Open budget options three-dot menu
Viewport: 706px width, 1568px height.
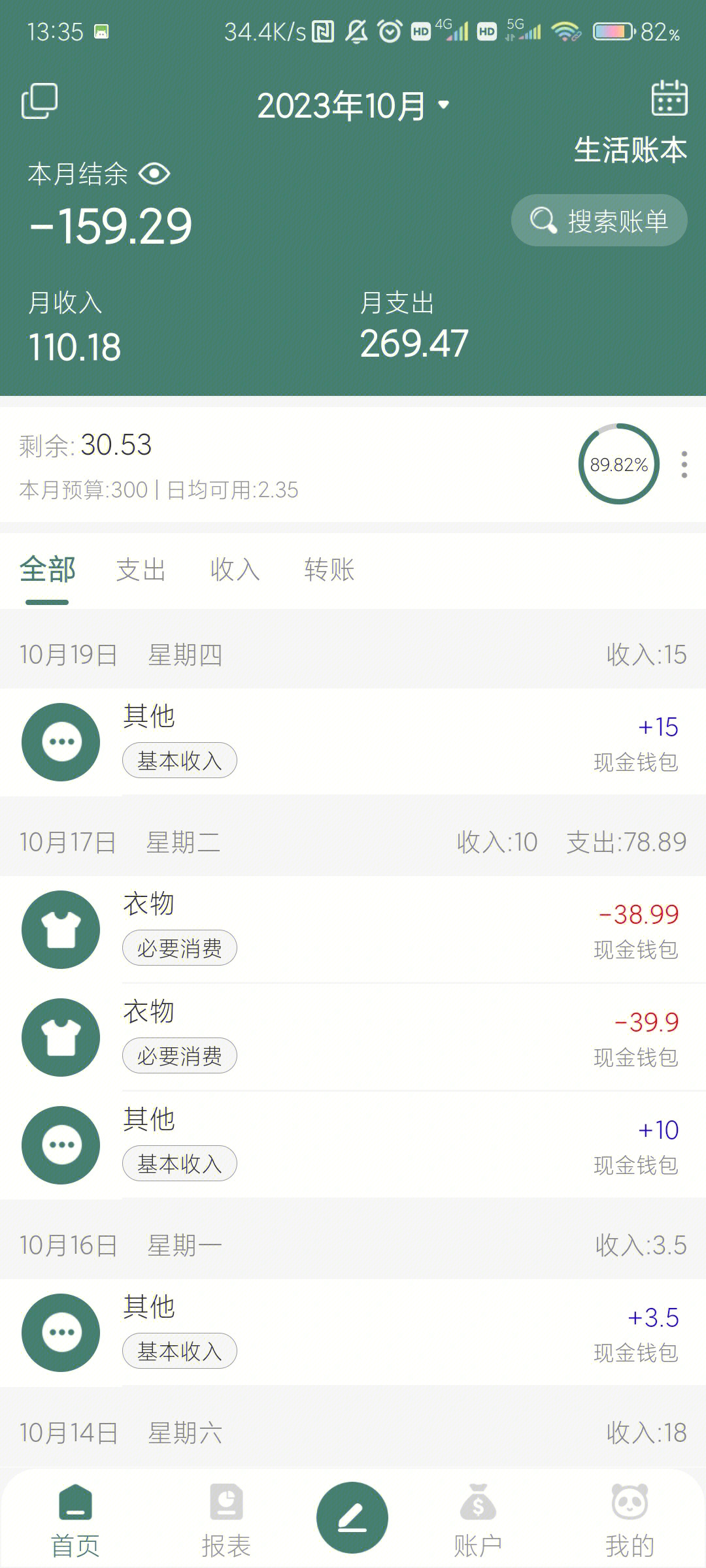pyautogui.click(x=684, y=465)
